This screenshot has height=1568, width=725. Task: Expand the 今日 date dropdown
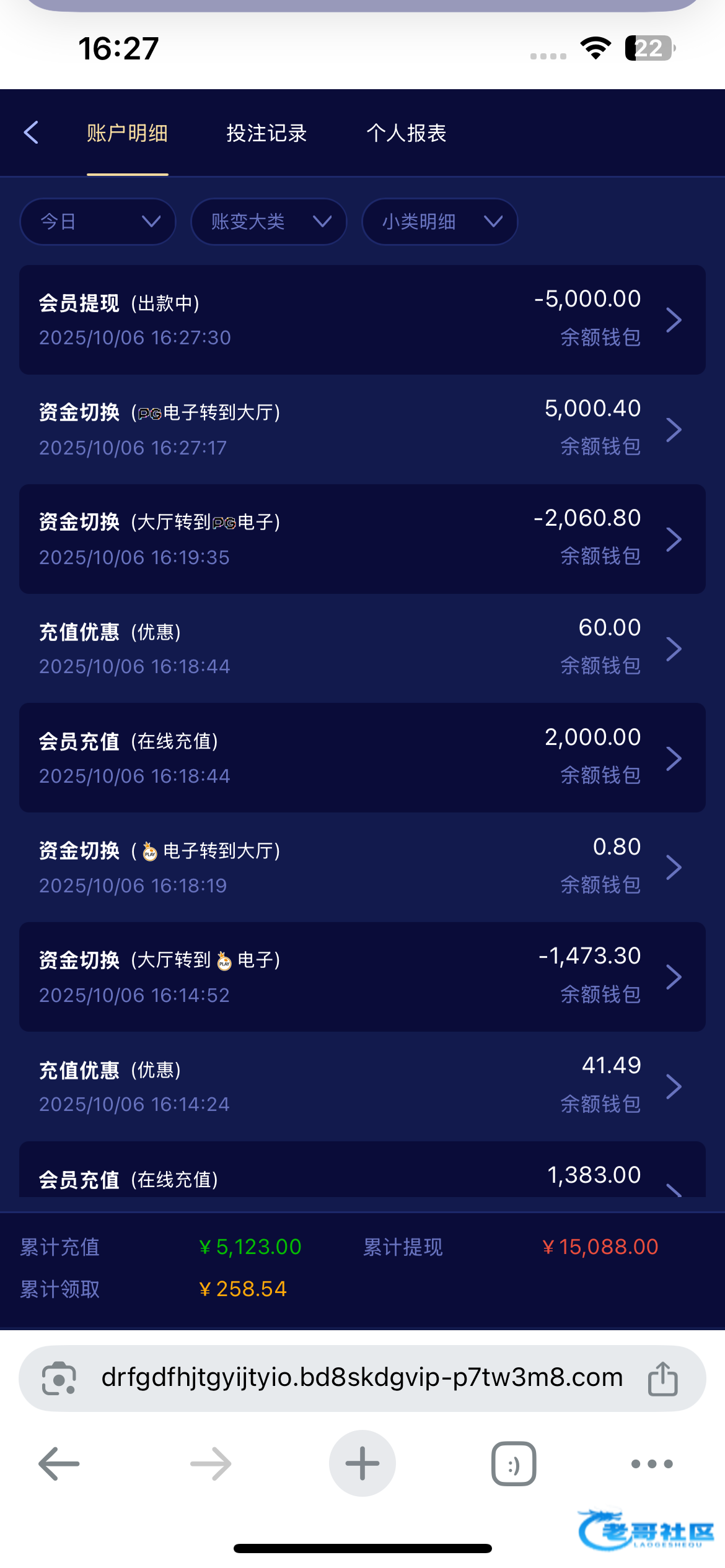pos(98,222)
